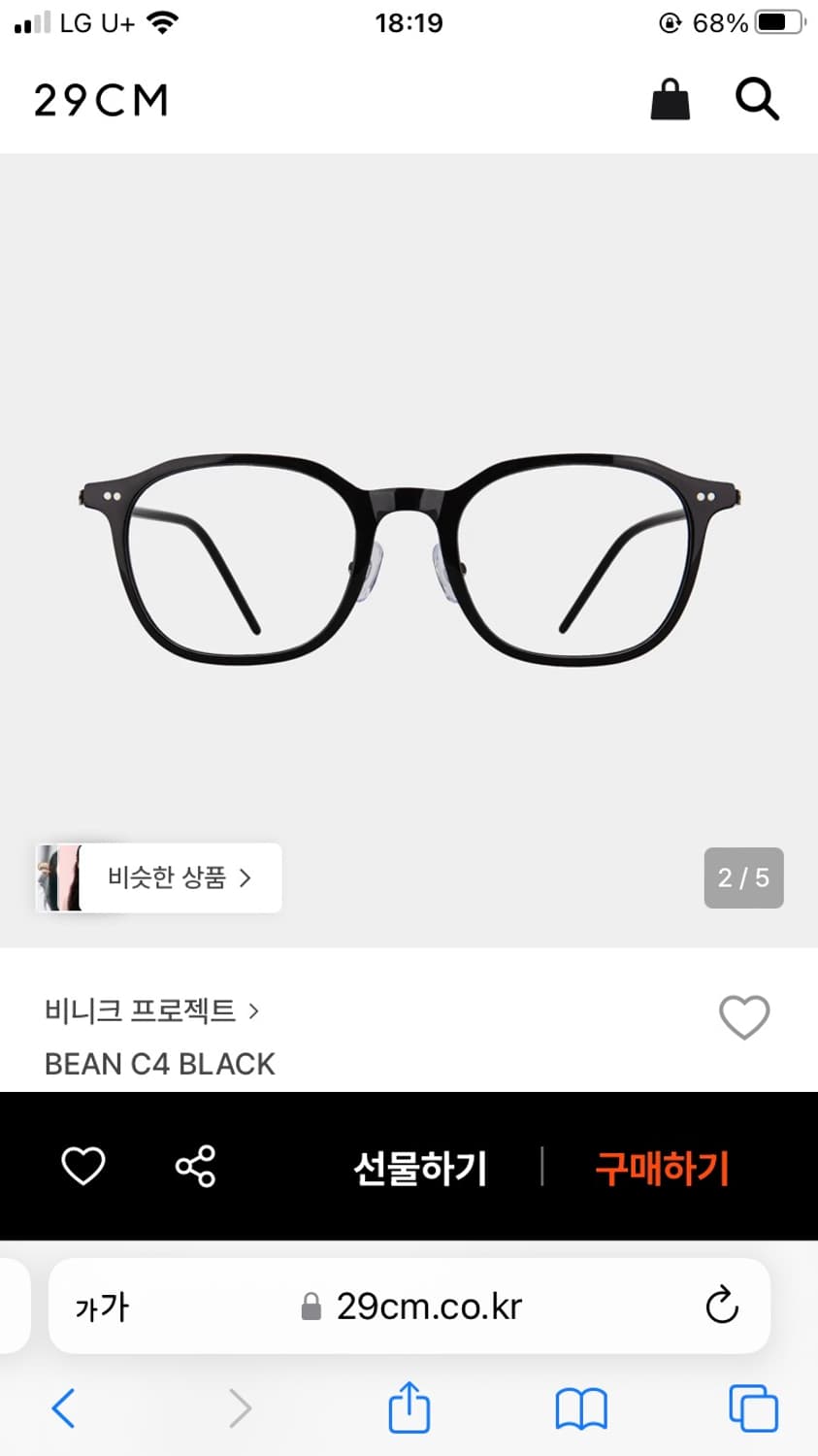This screenshot has height=1456, width=818.
Task: Tap the share icon in the bottom bar
Action: tap(195, 1167)
